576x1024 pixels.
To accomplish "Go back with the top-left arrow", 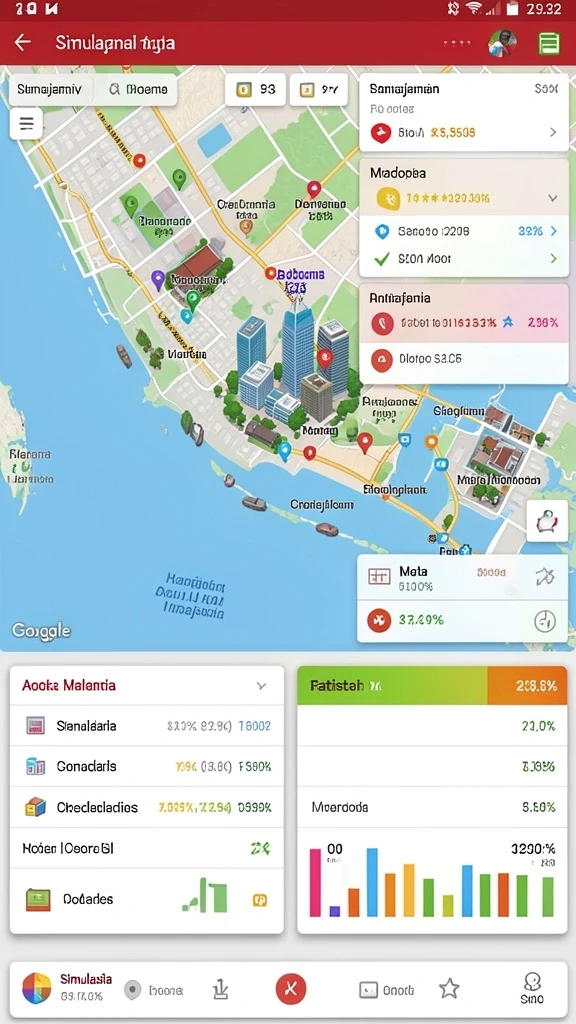I will pos(23,42).
